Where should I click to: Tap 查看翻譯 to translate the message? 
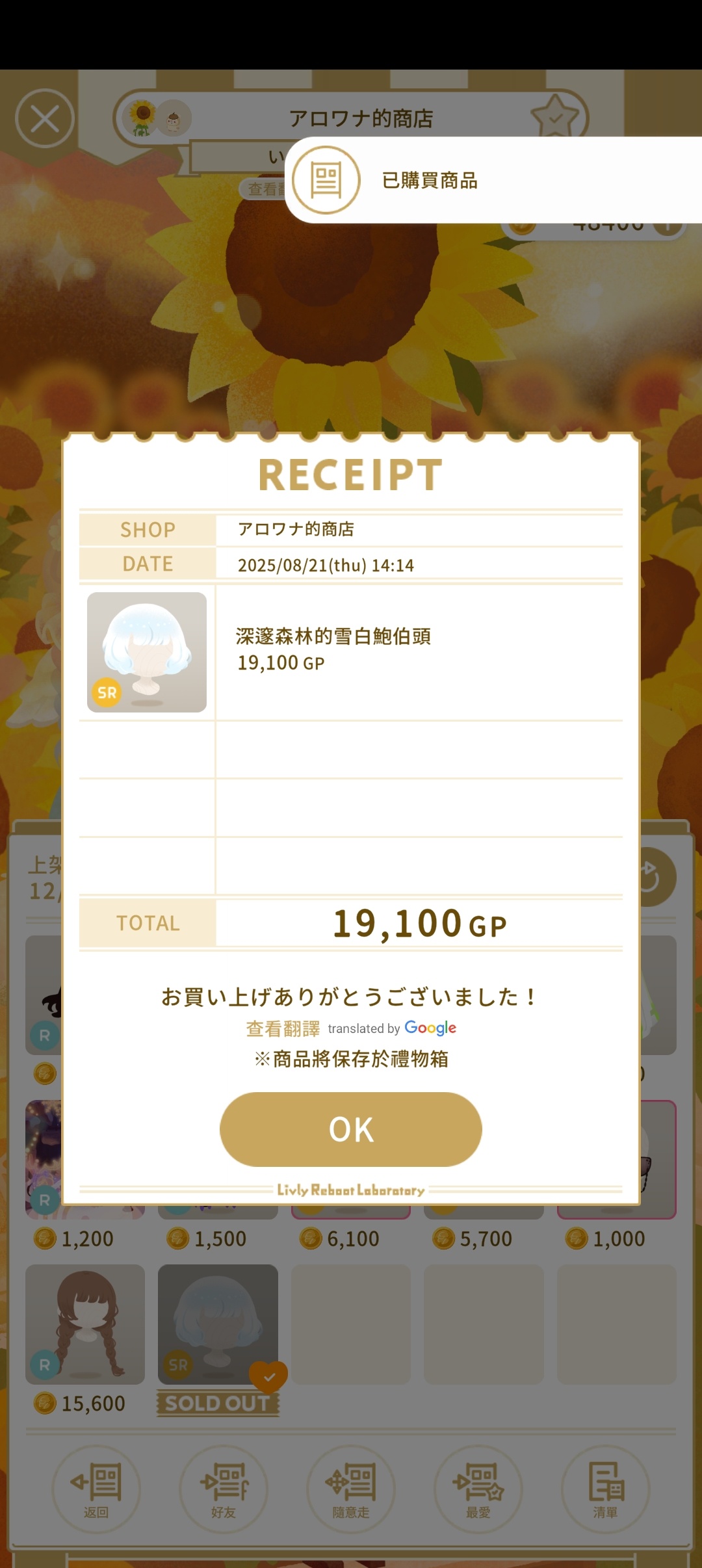click(283, 1028)
